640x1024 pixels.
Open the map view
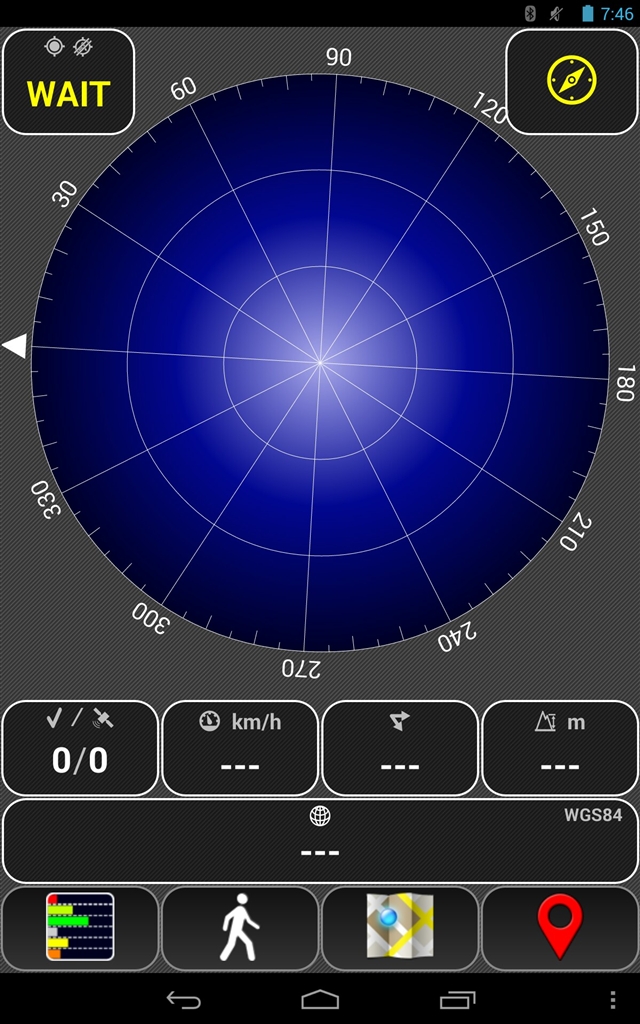pos(400,928)
